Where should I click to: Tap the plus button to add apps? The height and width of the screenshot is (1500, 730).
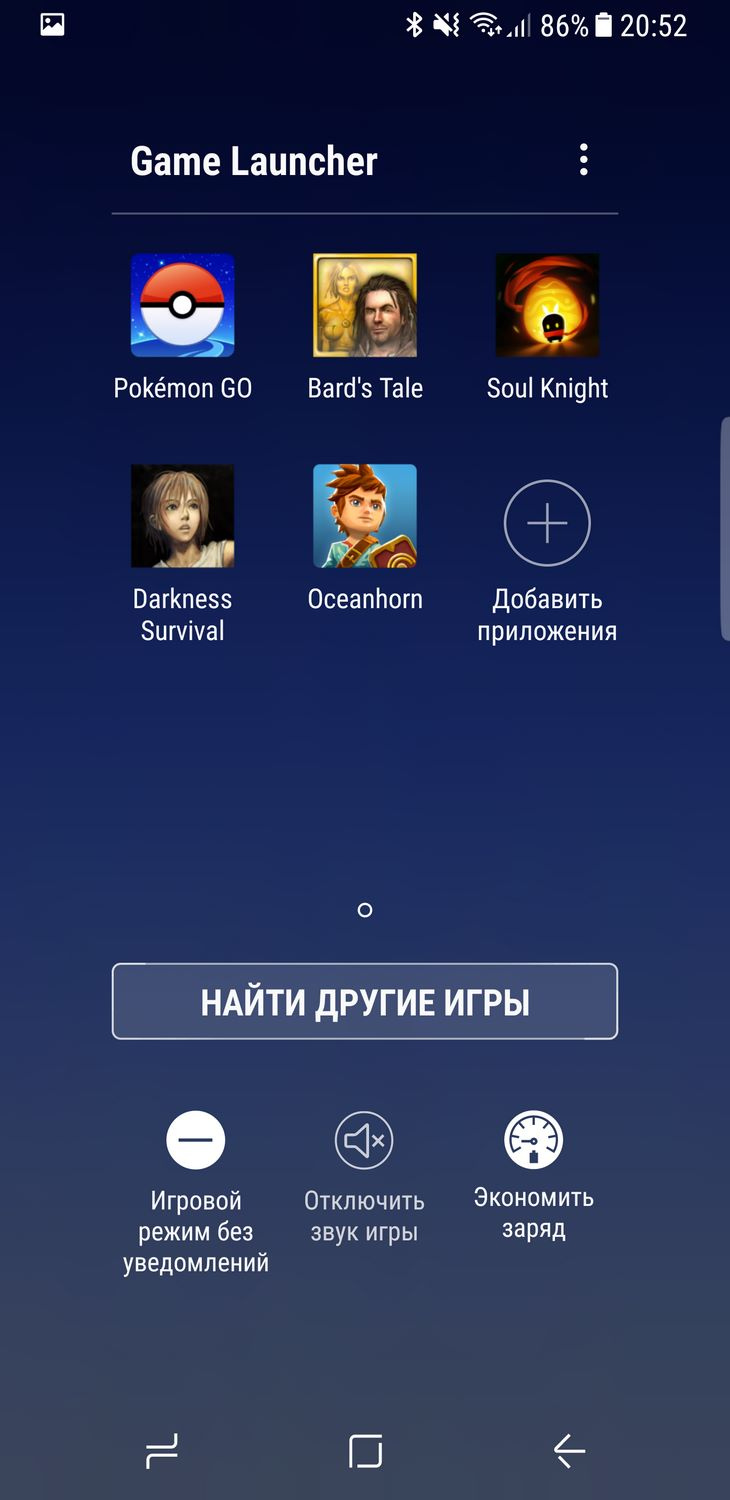(x=547, y=523)
